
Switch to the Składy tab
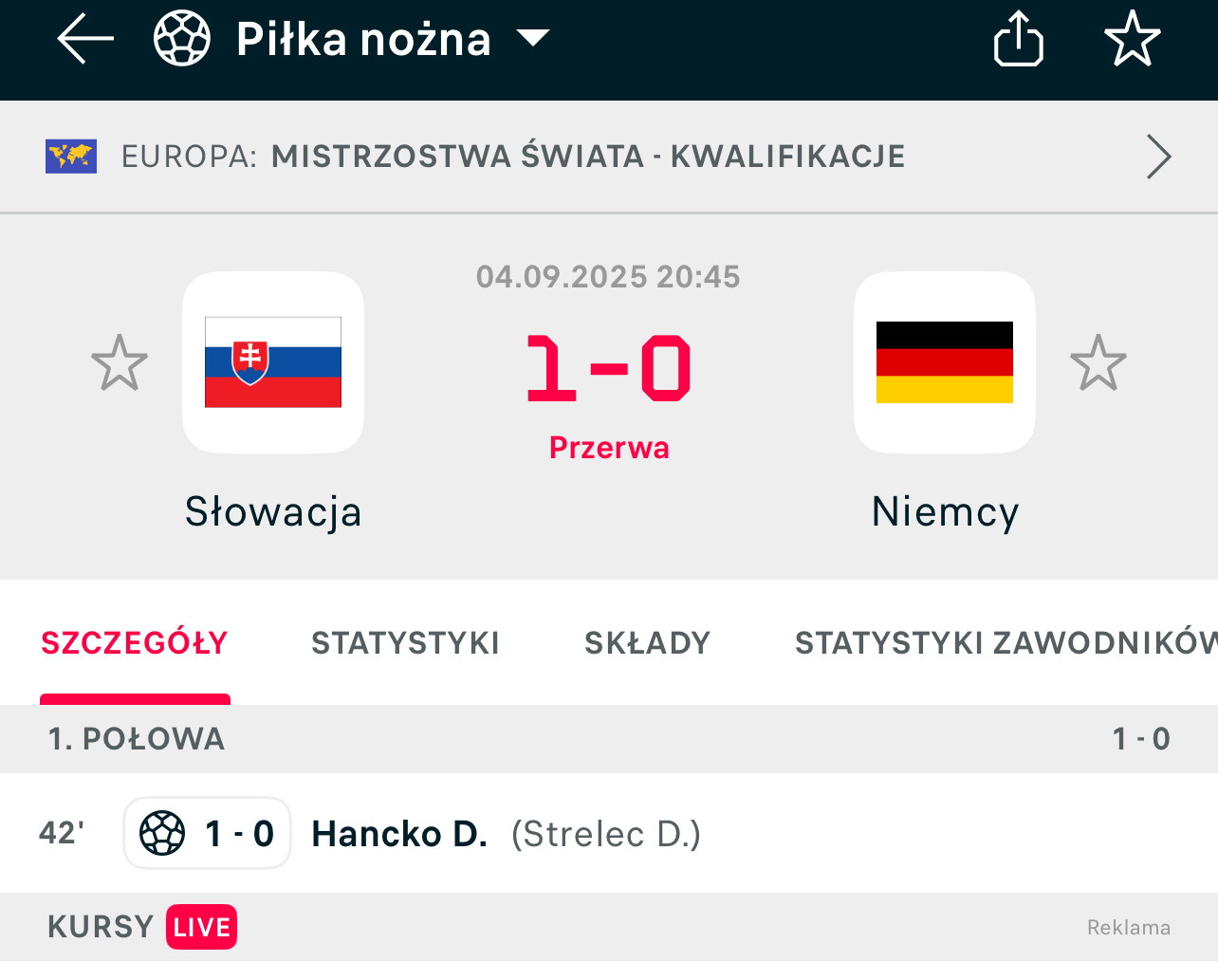point(647,643)
